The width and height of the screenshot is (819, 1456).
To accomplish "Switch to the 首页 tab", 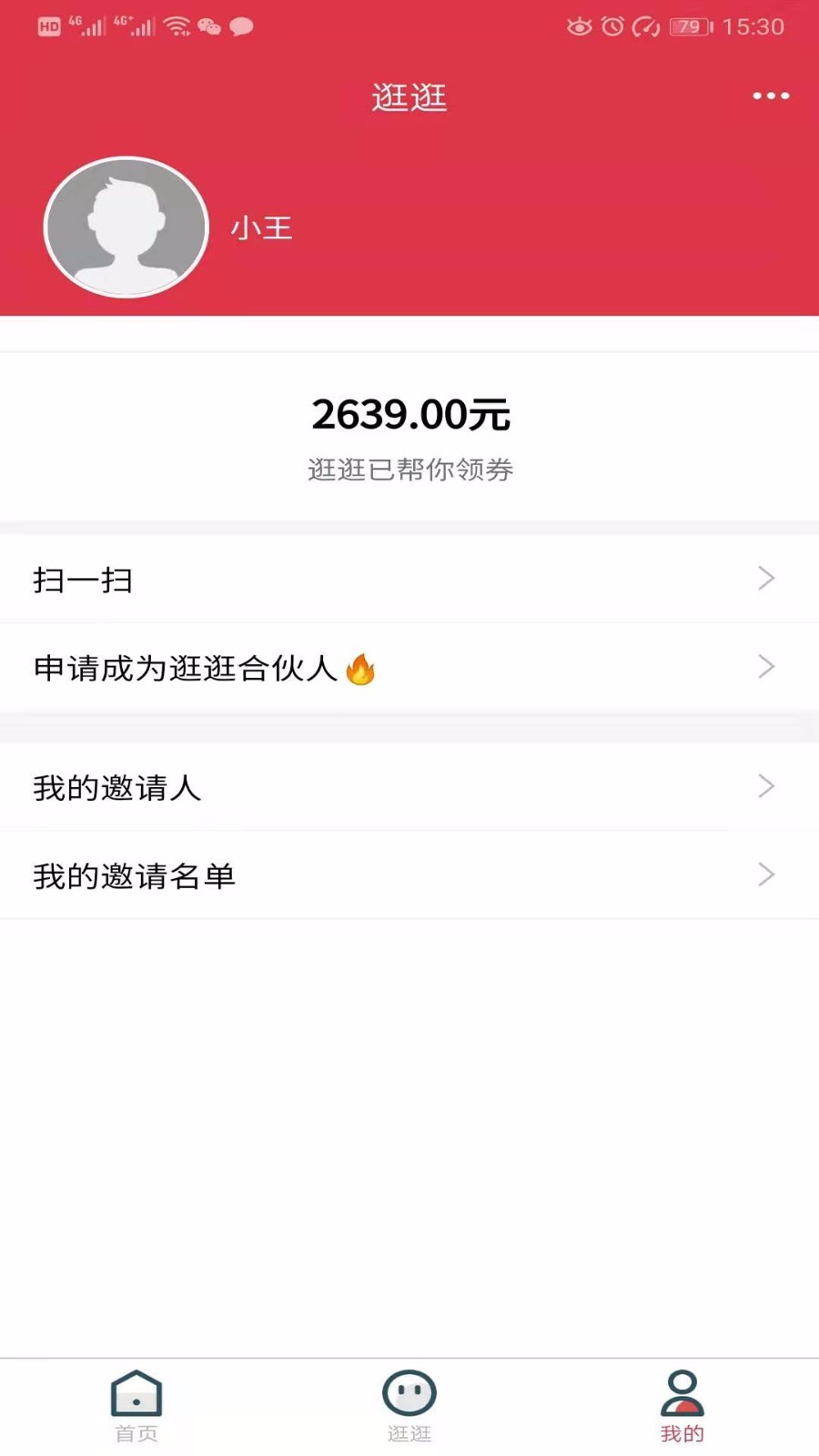I will point(136,1406).
